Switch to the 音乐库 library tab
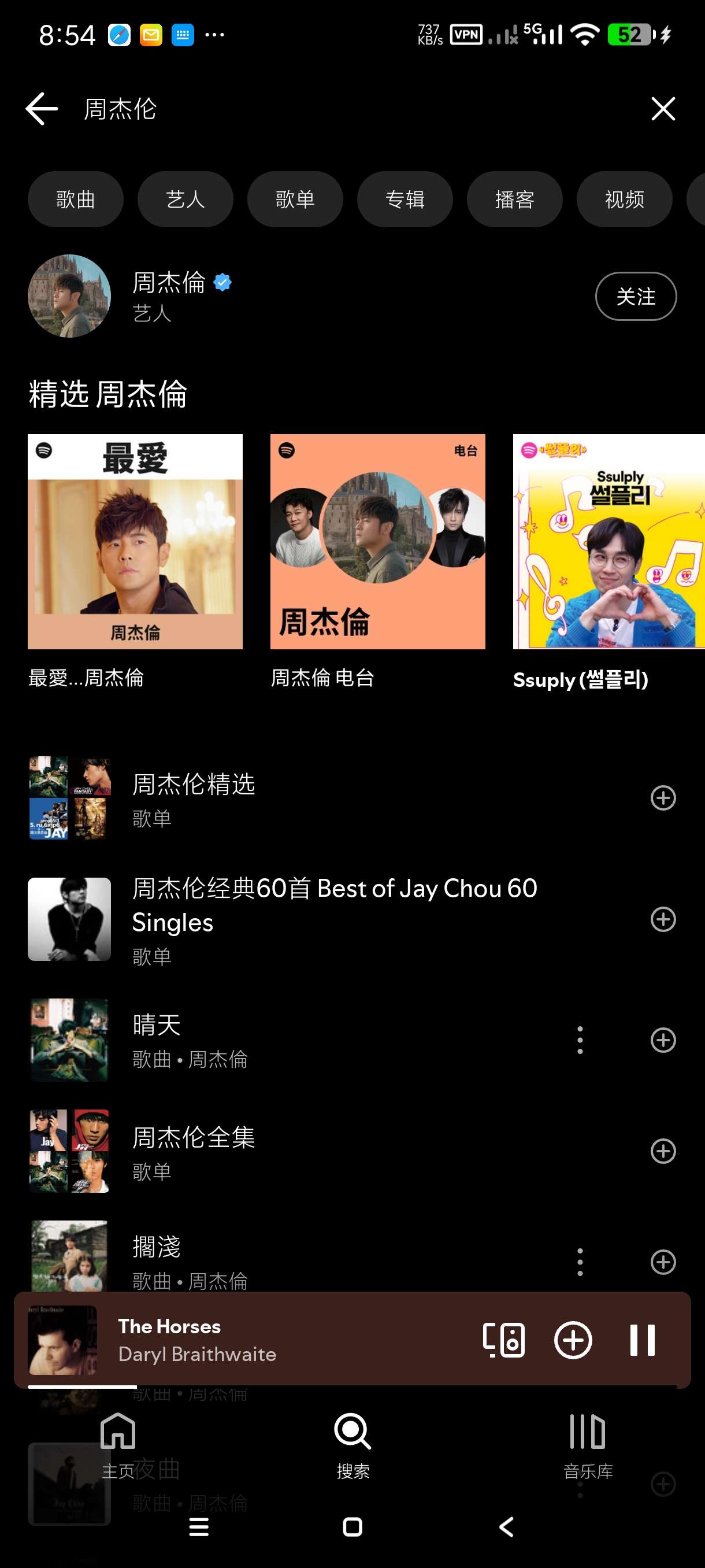The height and width of the screenshot is (1568, 705). tap(587, 1444)
